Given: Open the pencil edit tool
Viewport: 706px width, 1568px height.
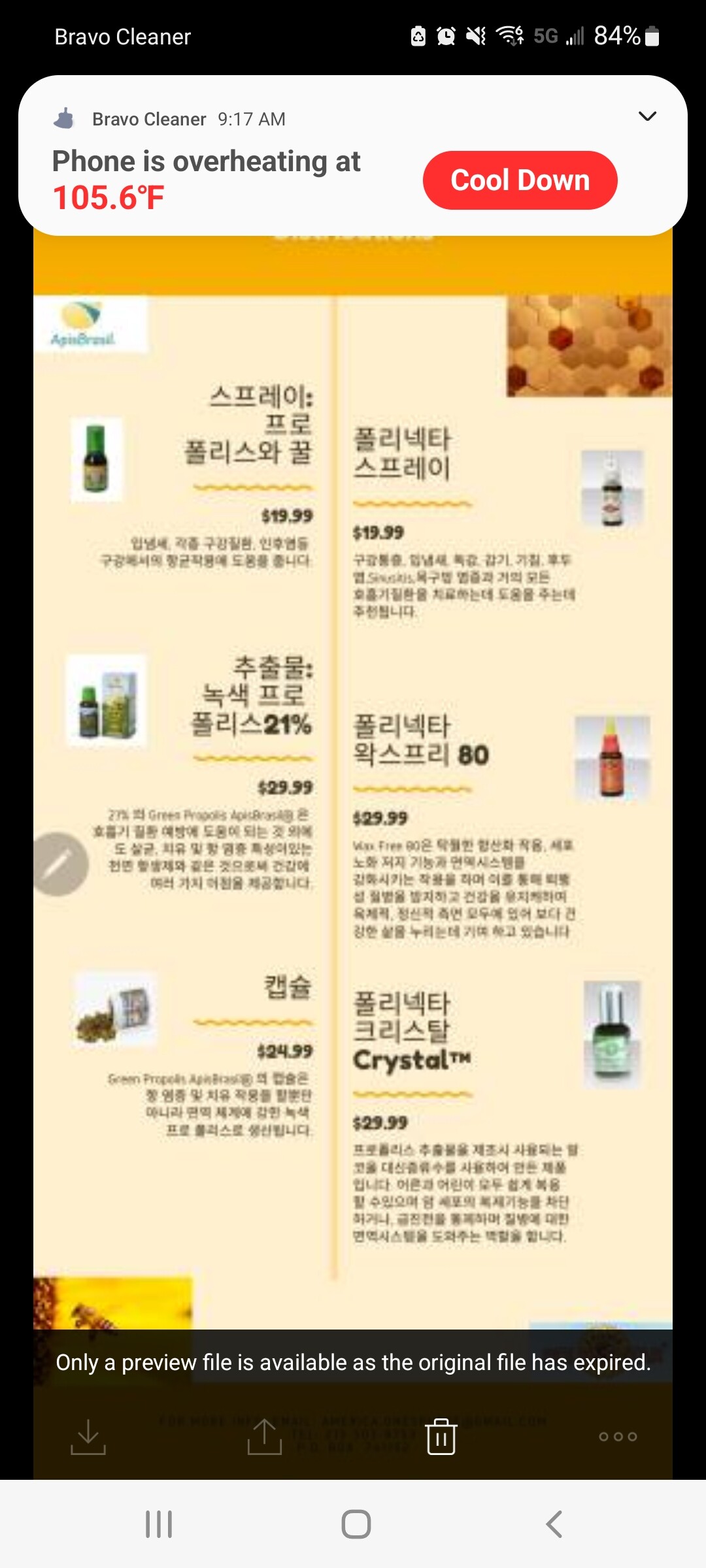Looking at the screenshot, I should (59, 864).
